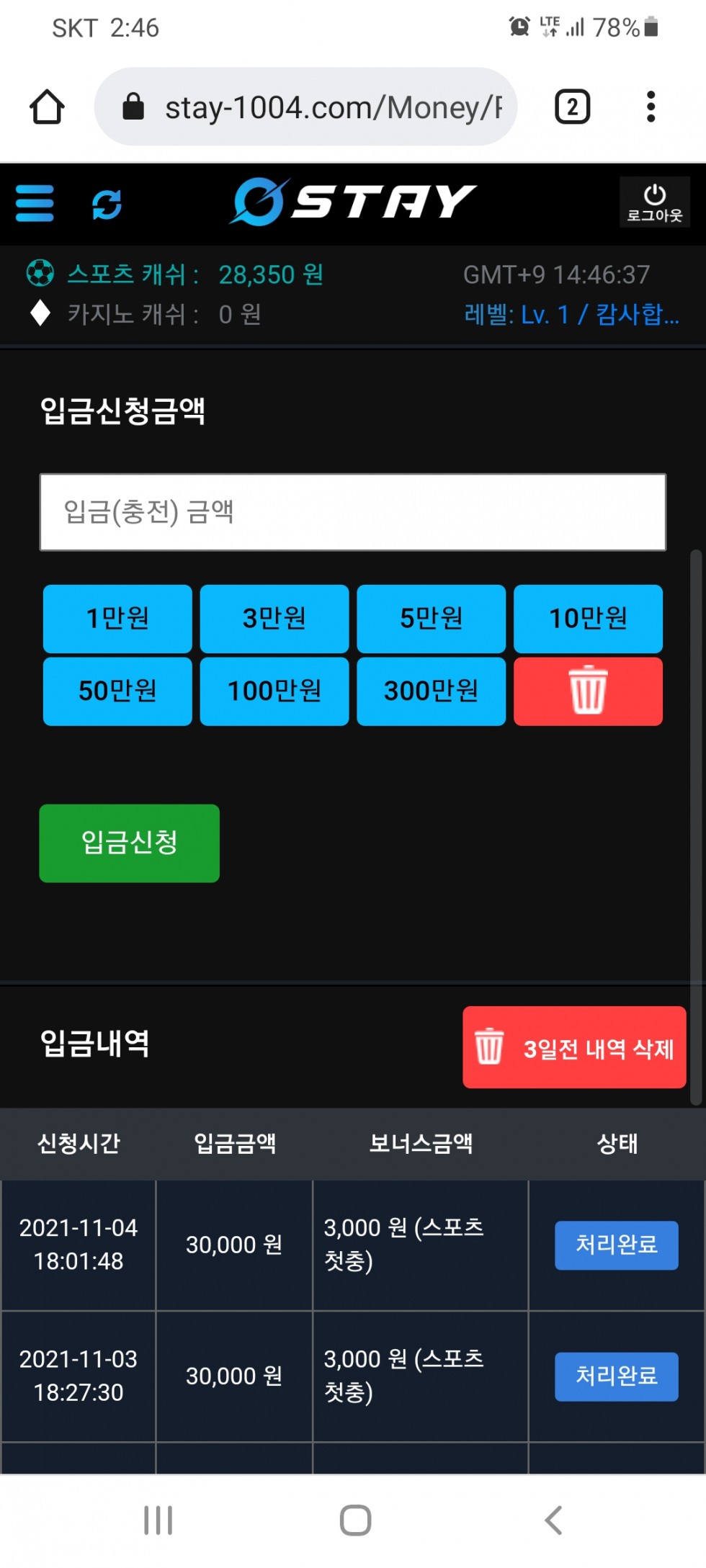Delete history via 3일전 내역 삭제
The width and height of the screenshot is (706, 1568).
pyautogui.click(x=574, y=1047)
